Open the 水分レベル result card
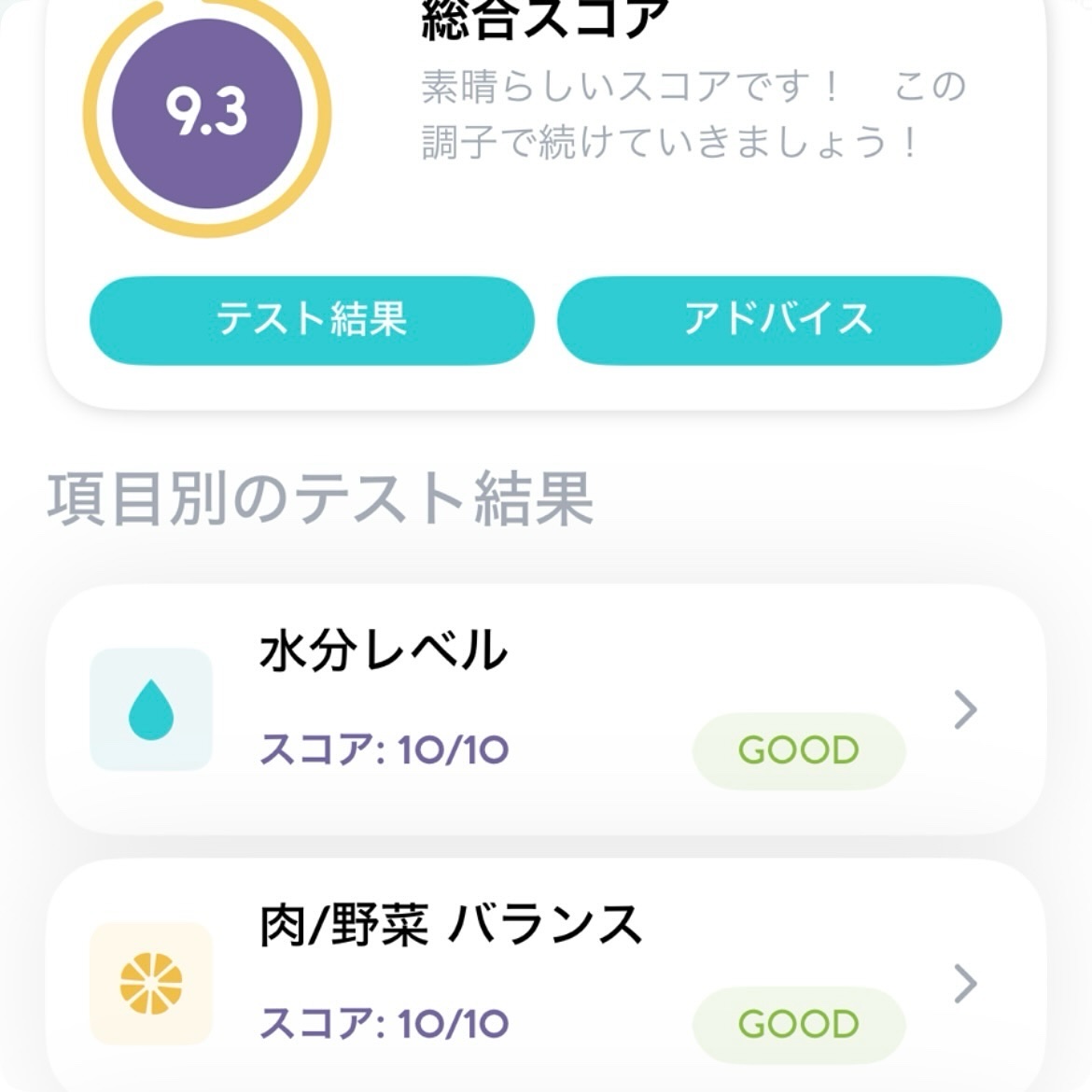 click(544, 709)
